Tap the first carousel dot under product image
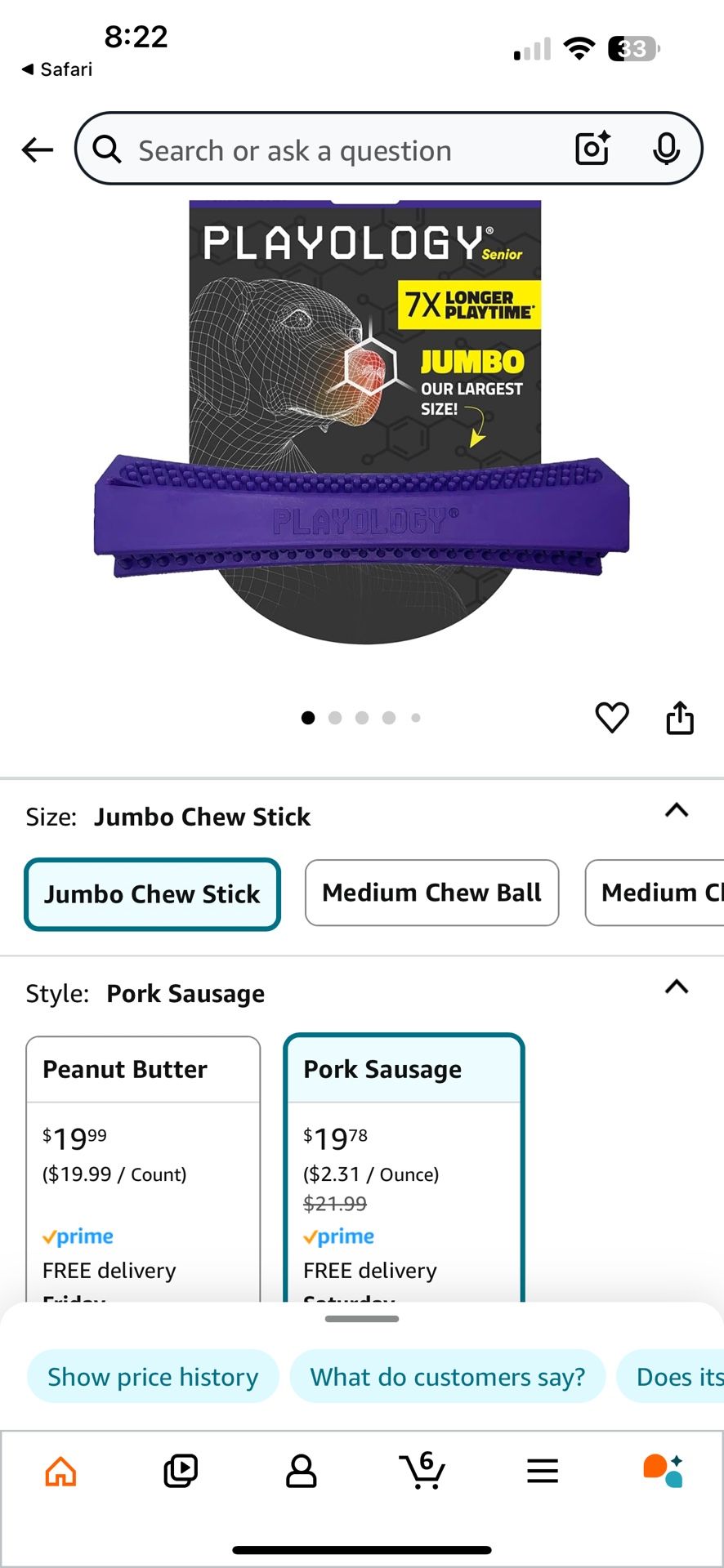 [308, 717]
